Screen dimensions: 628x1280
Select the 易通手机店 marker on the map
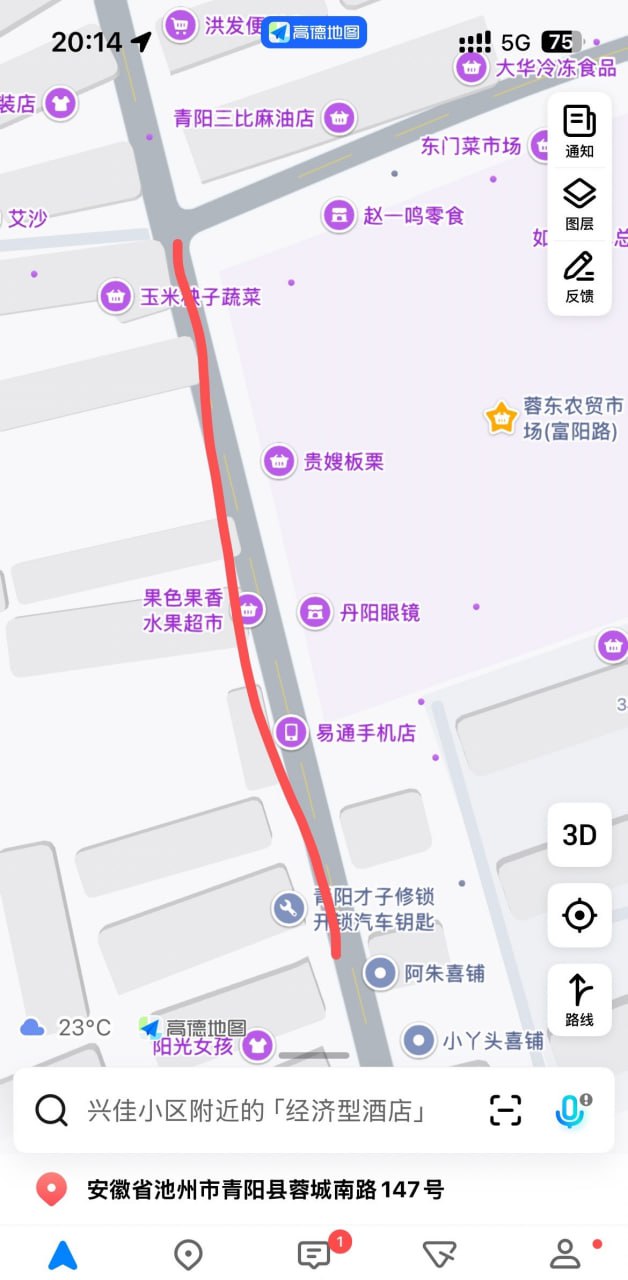291,733
